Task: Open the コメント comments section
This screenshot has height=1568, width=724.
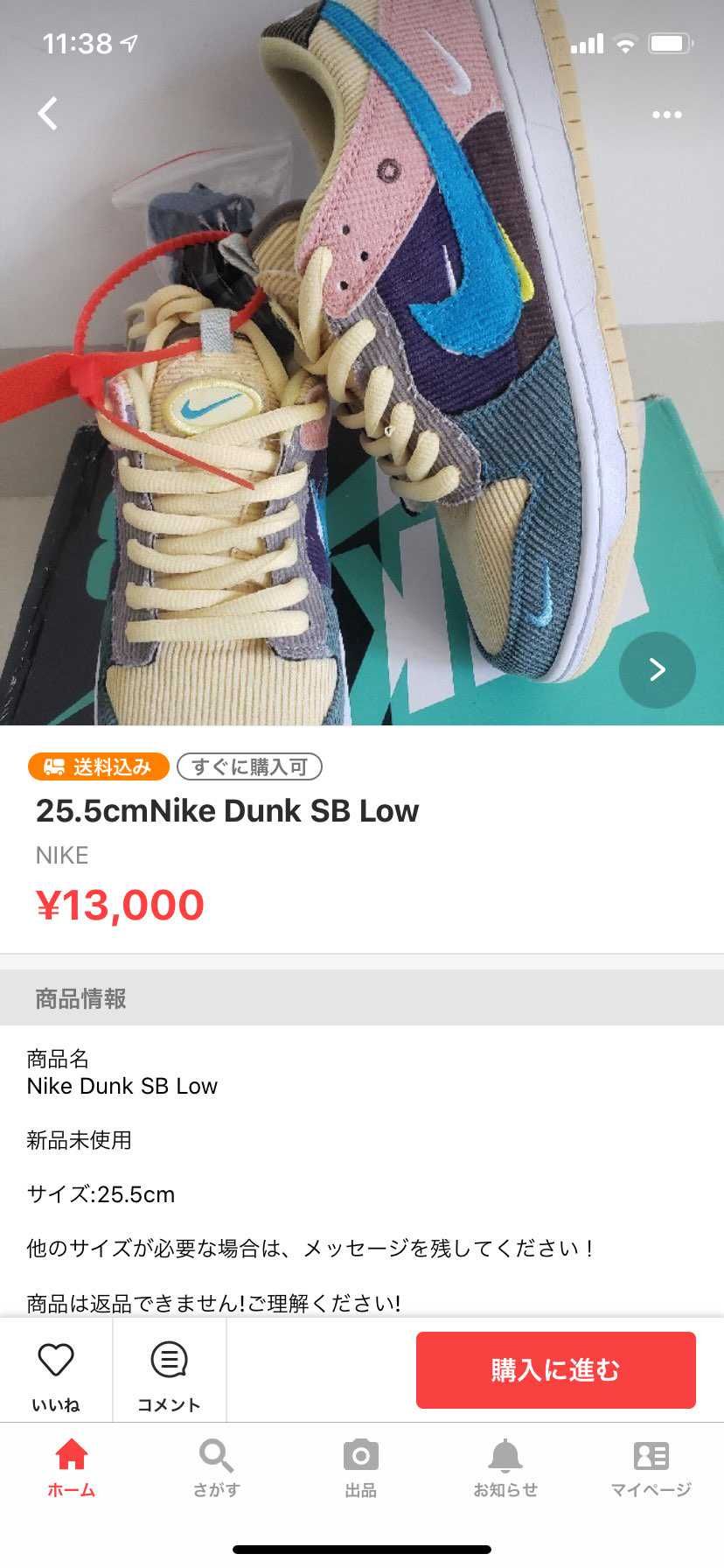Action: pos(169,1372)
